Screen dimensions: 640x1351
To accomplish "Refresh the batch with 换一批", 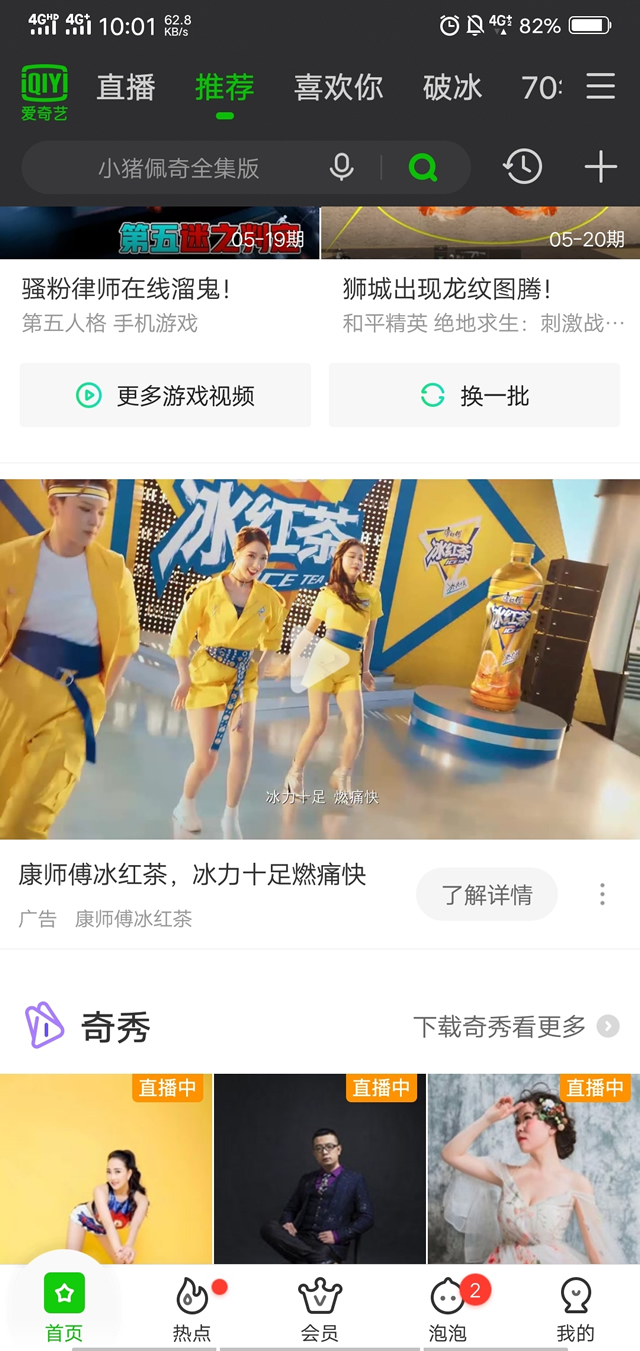I will [x=475, y=396].
